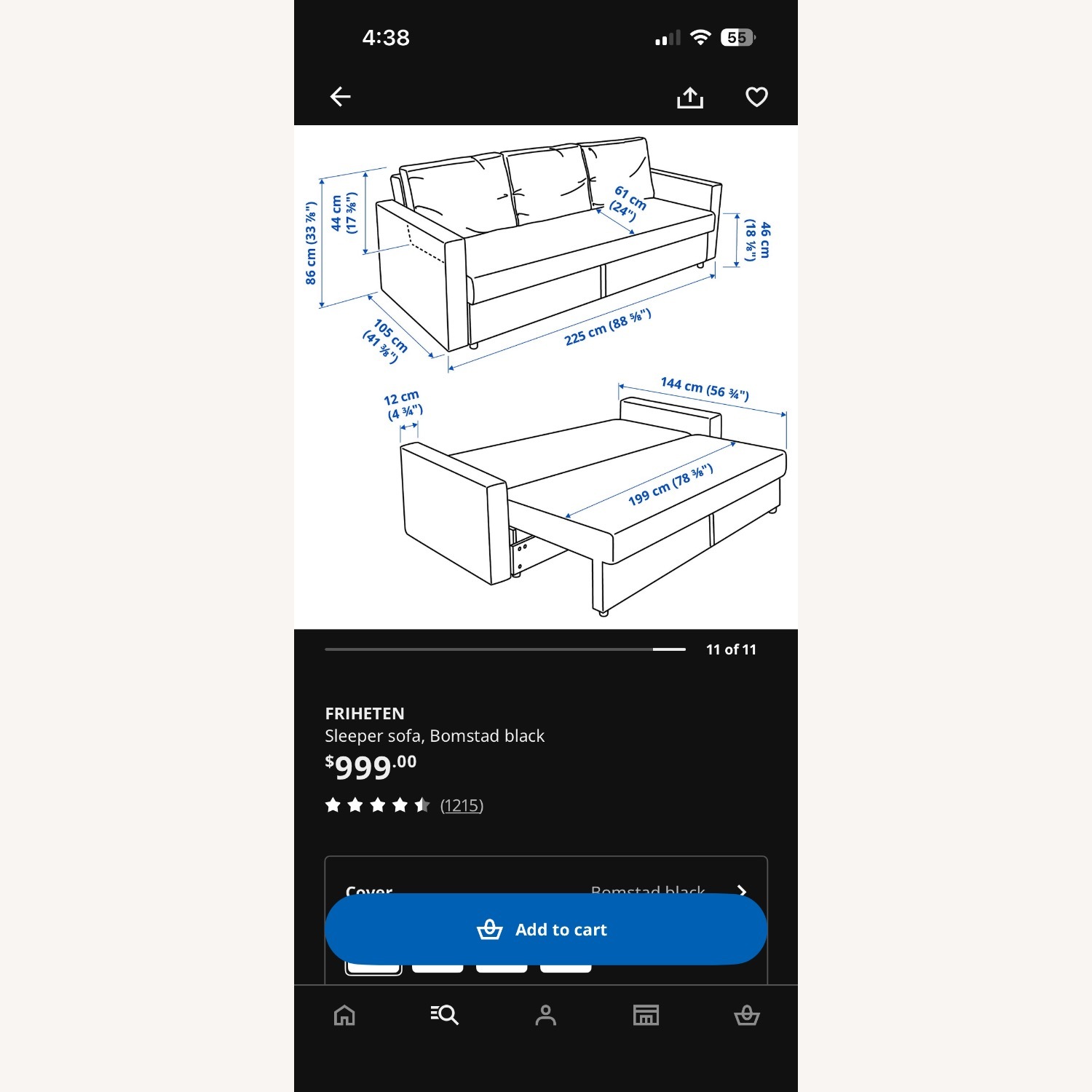Viewport: 1092px width, 1092px height.
Task: Open the 1215 reviews link
Action: click(462, 805)
